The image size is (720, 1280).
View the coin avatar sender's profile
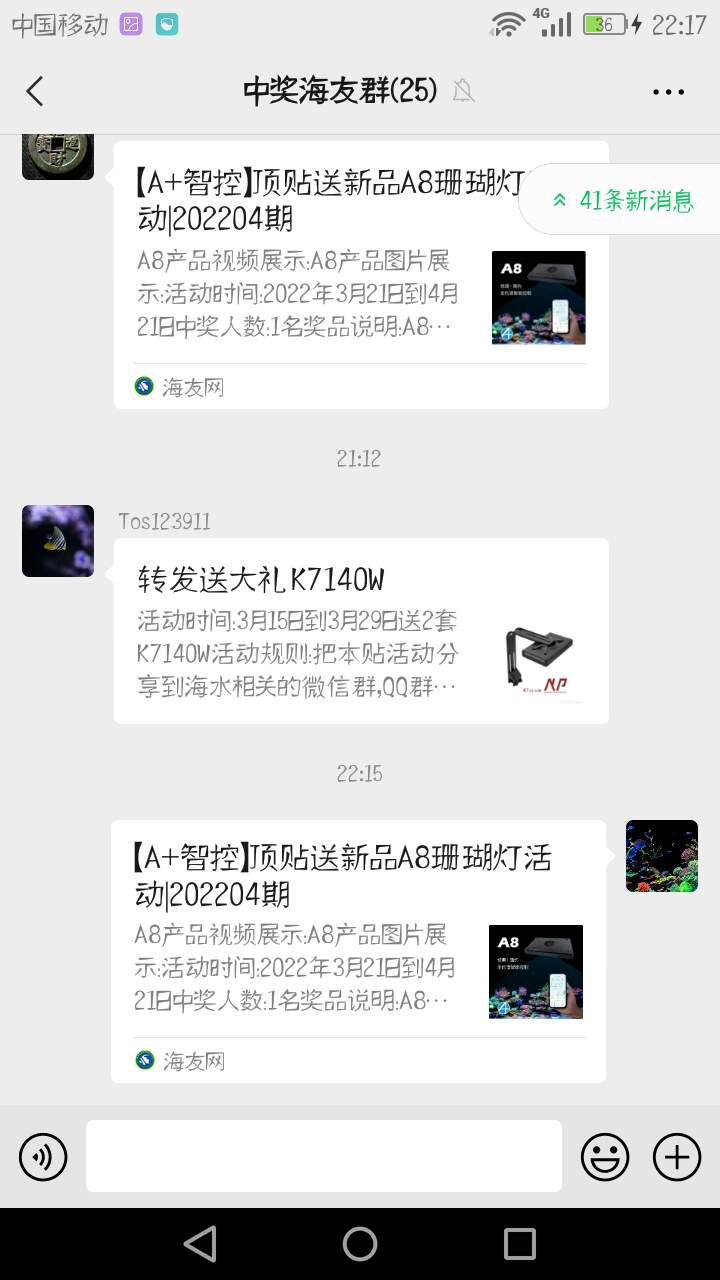[x=58, y=157]
